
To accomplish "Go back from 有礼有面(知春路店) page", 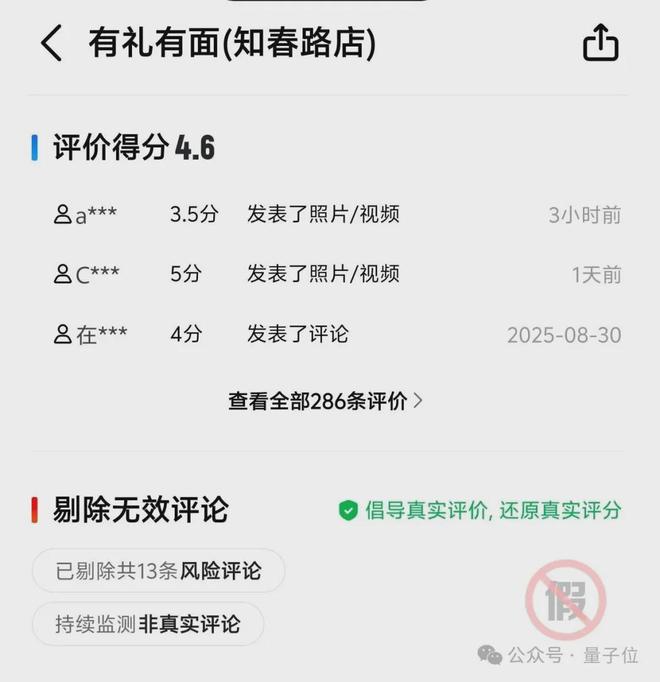I will (52, 44).
